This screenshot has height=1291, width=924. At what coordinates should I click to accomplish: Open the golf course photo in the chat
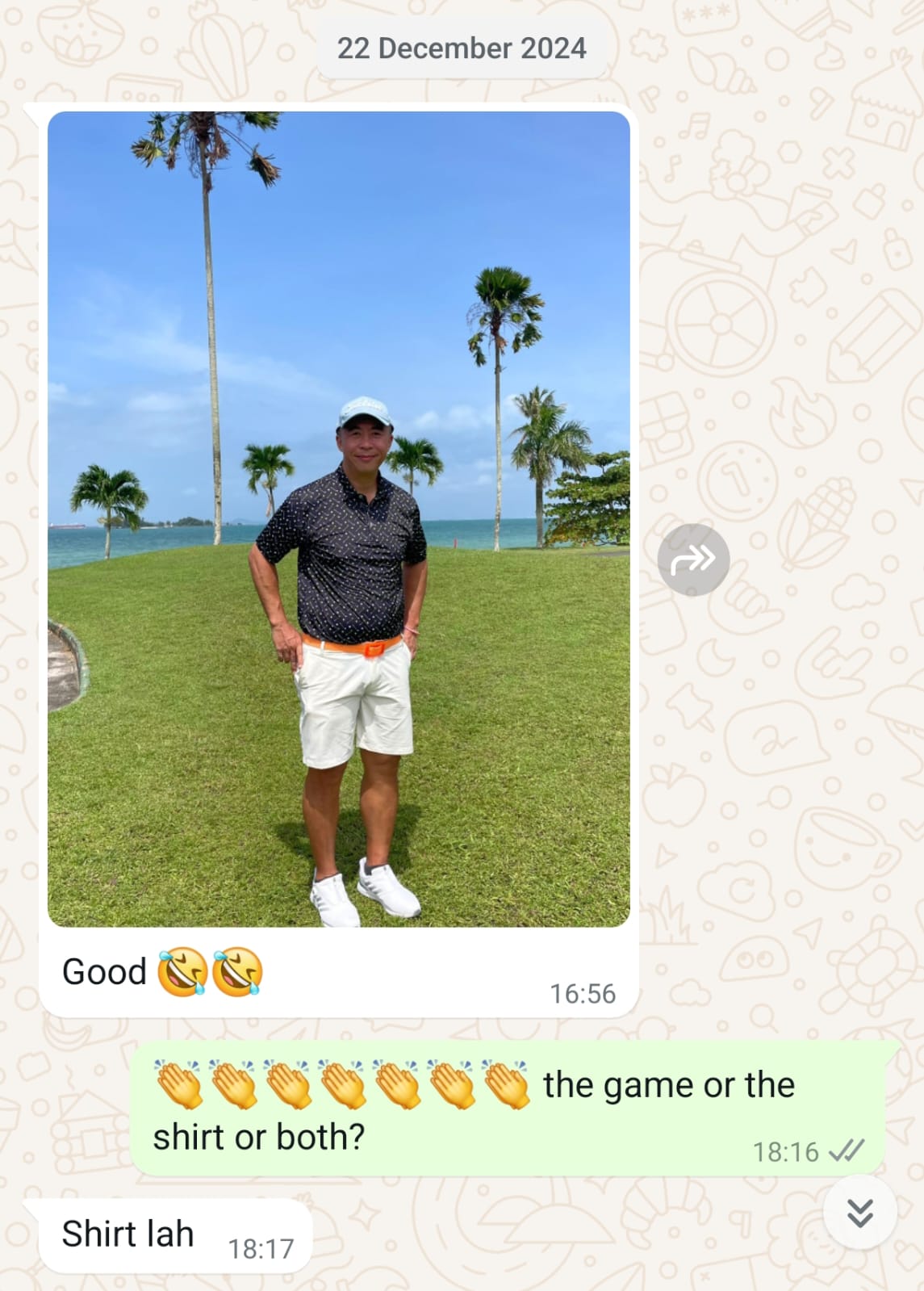pyautogui.click(x=338, y=518)
